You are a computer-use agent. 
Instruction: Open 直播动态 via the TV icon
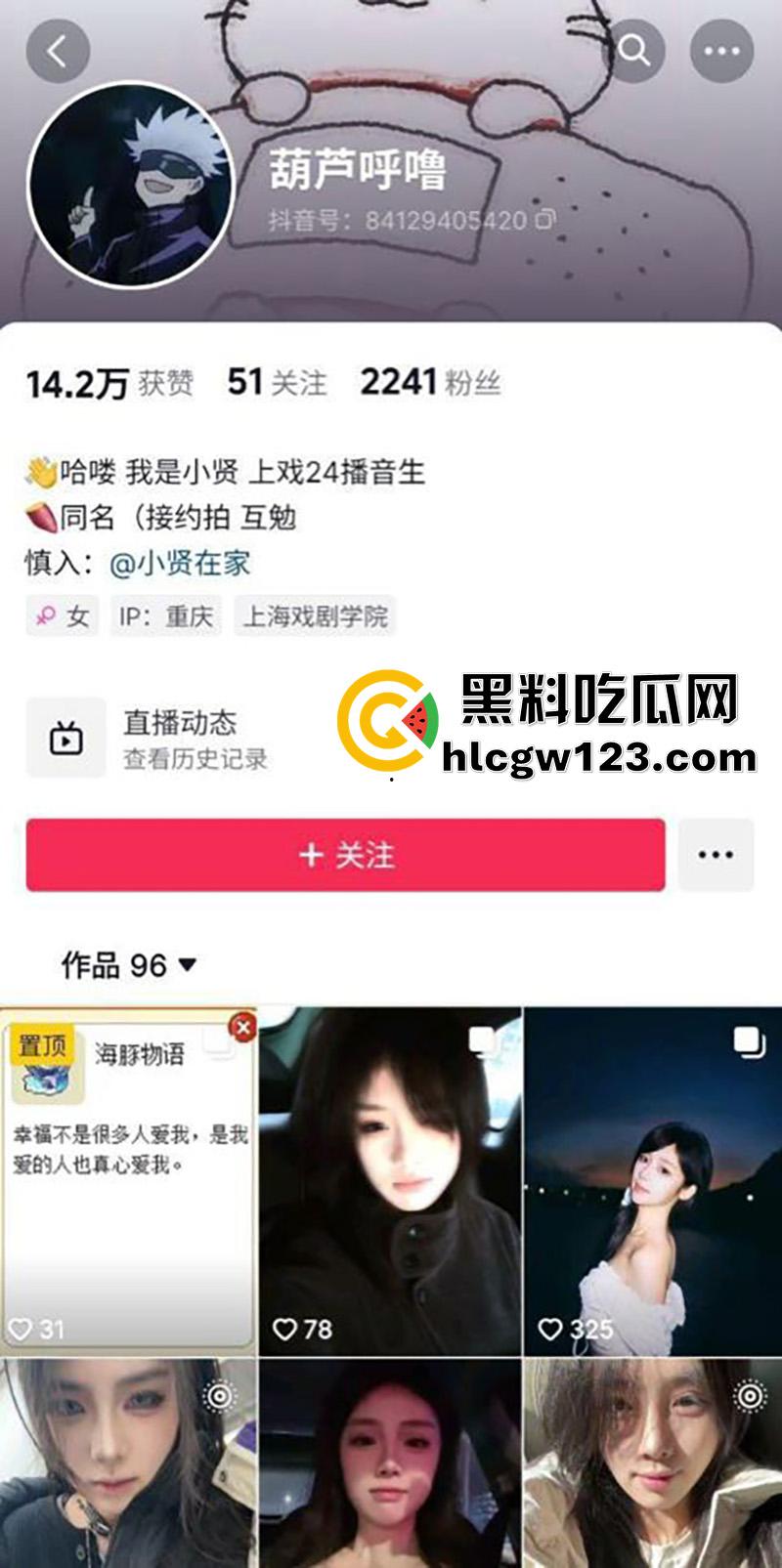(65, 738)
